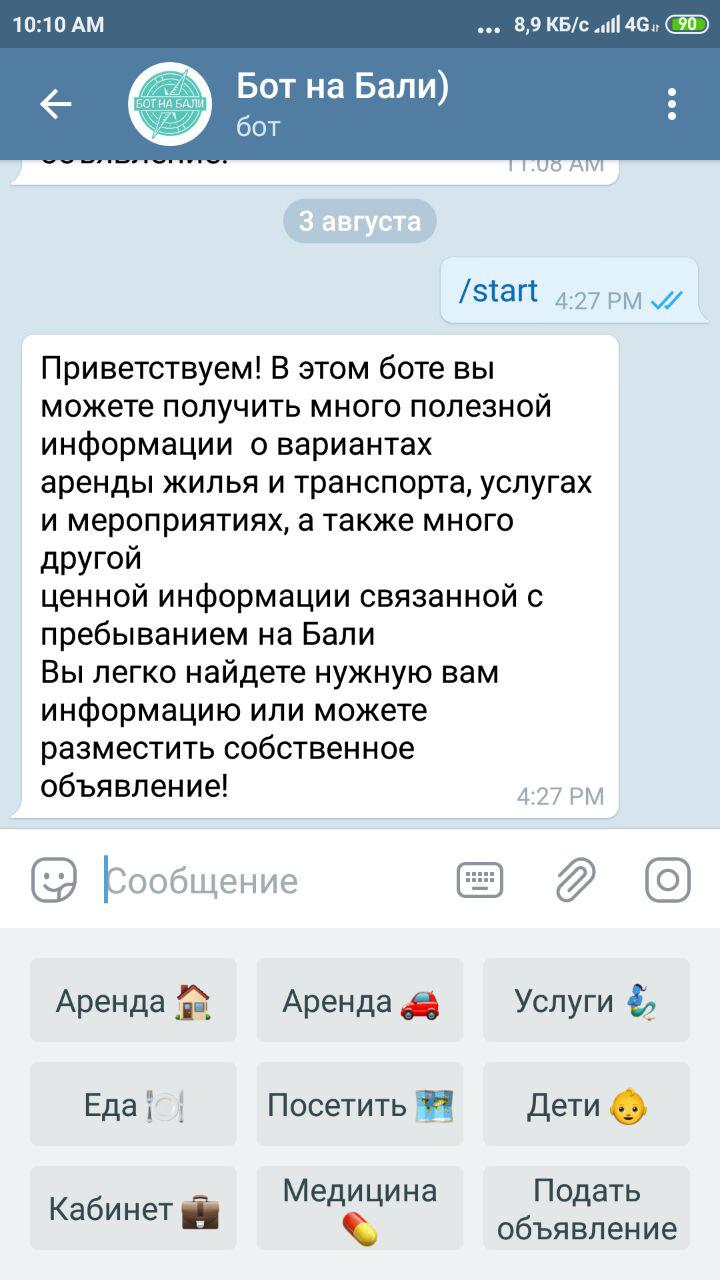Choose the transport Аренда button with the car
This screenshot has width=720, height=1280.
(360, 1001)
